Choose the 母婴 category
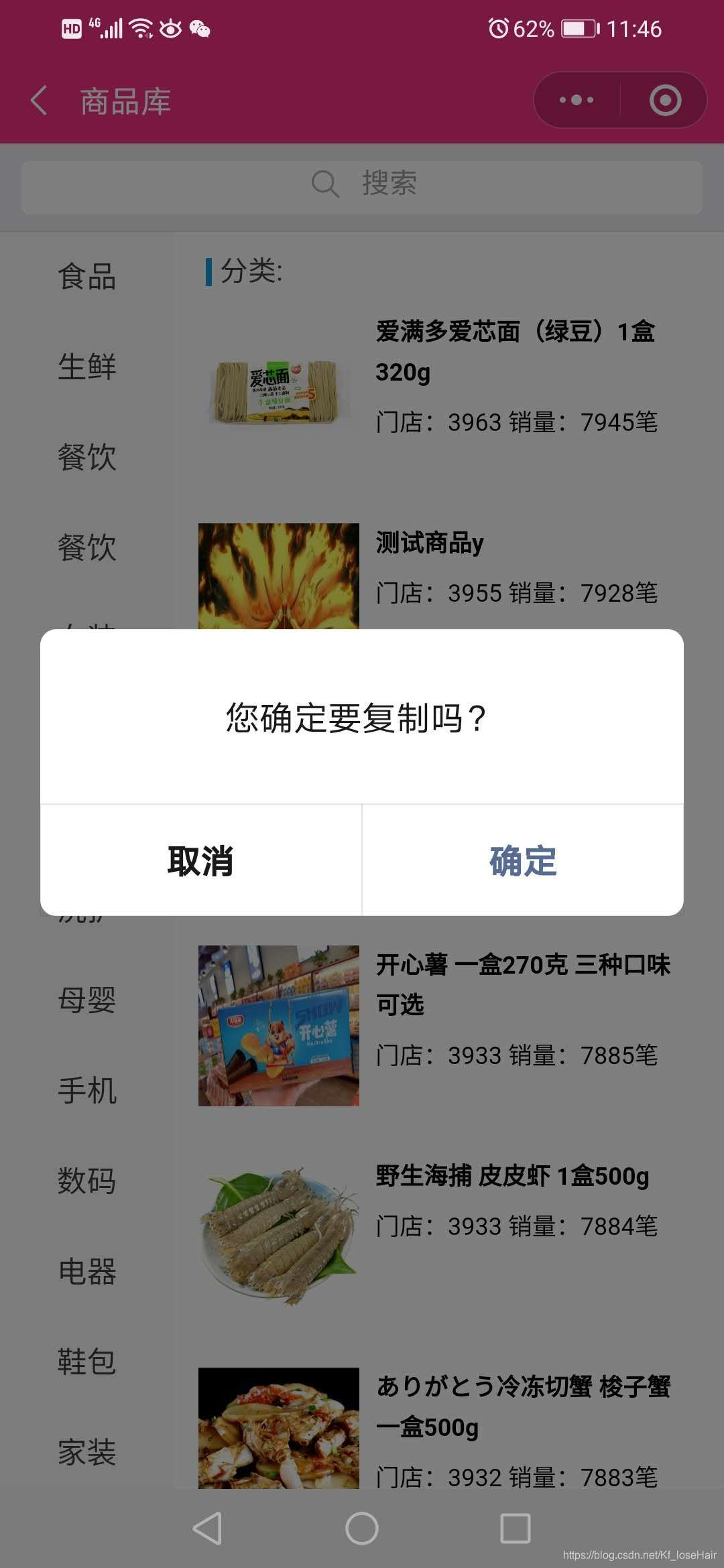Image resolution: width=724 pixels, height=1568 pixels. click(86, 1000)
